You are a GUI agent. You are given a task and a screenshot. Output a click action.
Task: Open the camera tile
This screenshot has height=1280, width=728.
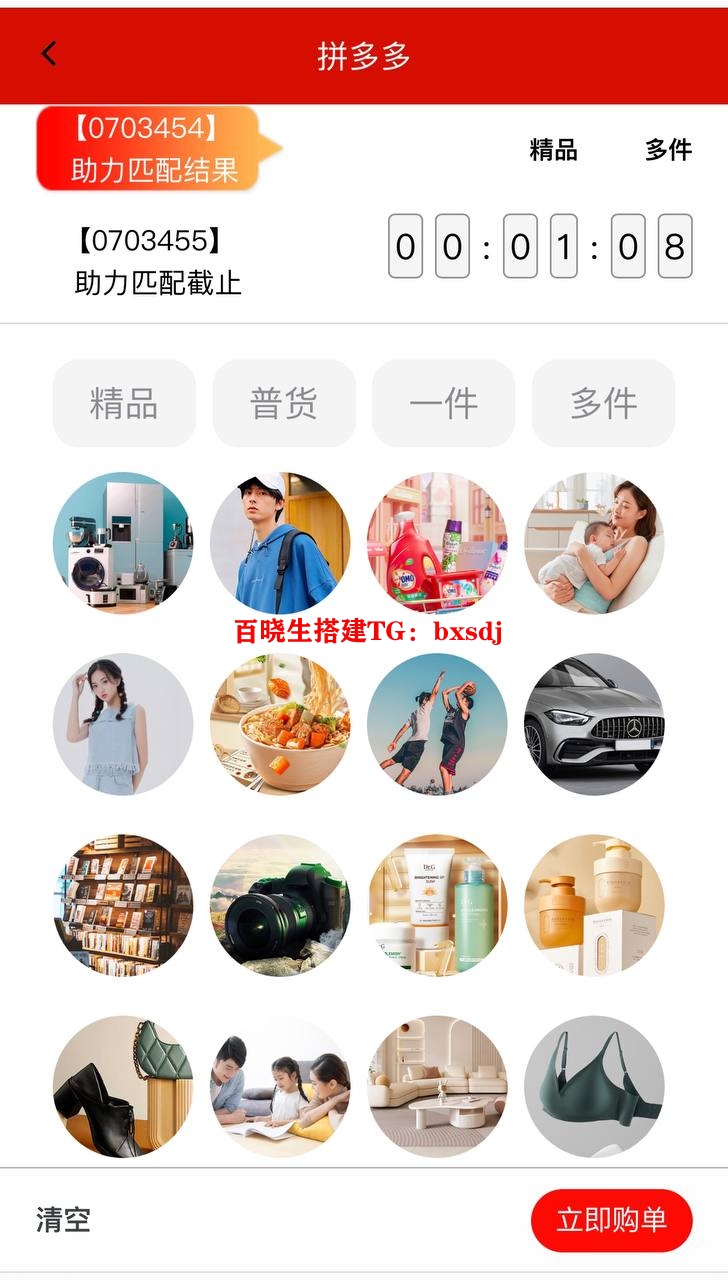tap(280, 905)
